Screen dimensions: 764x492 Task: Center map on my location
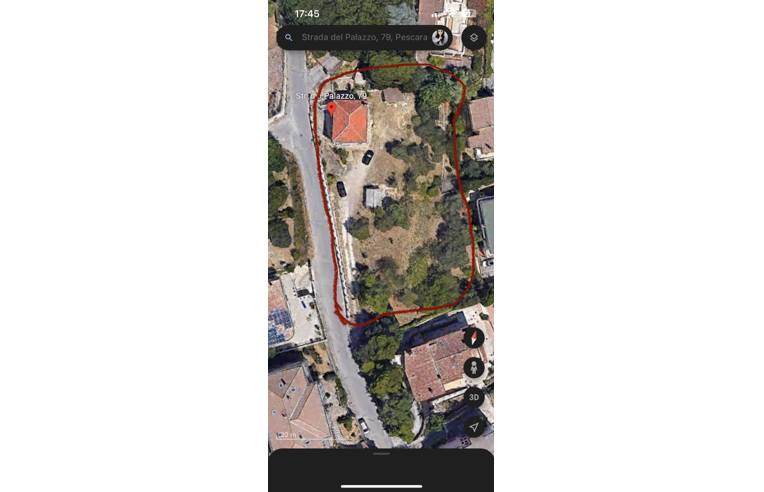pos(474,426)
